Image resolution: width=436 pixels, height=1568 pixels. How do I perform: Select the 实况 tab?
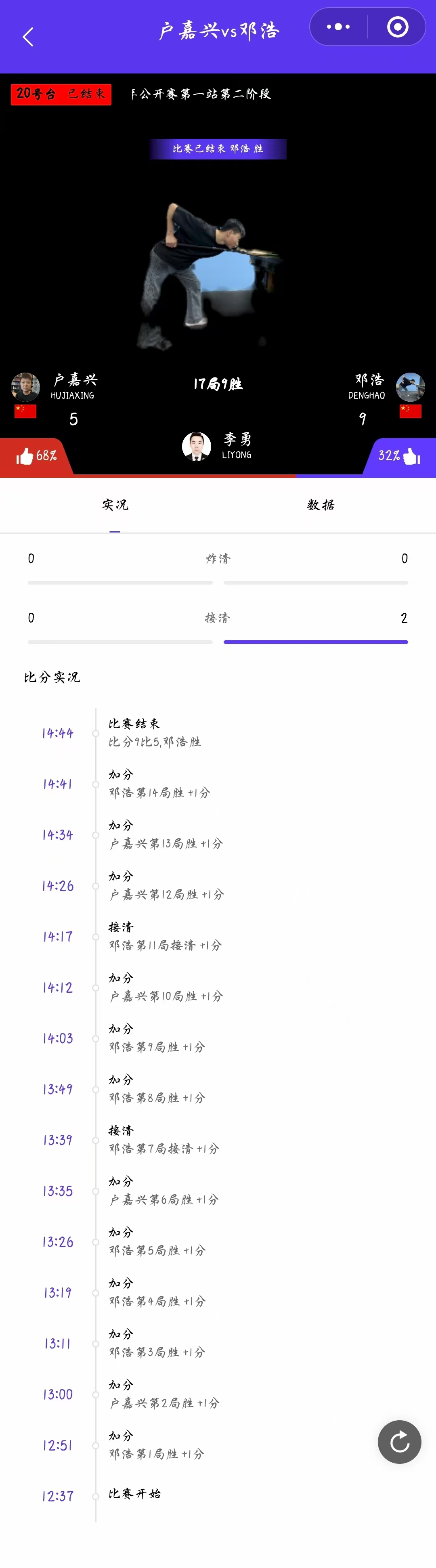click(x=115, y=505)
